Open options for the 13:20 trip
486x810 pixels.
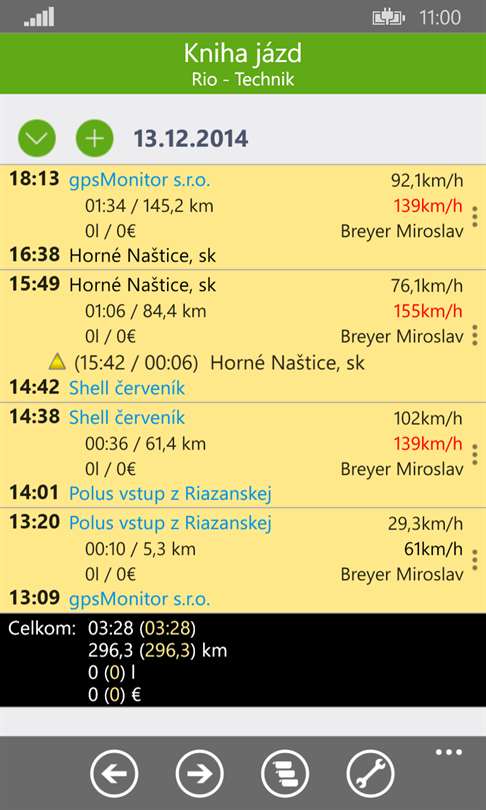[x=475, y=560]
